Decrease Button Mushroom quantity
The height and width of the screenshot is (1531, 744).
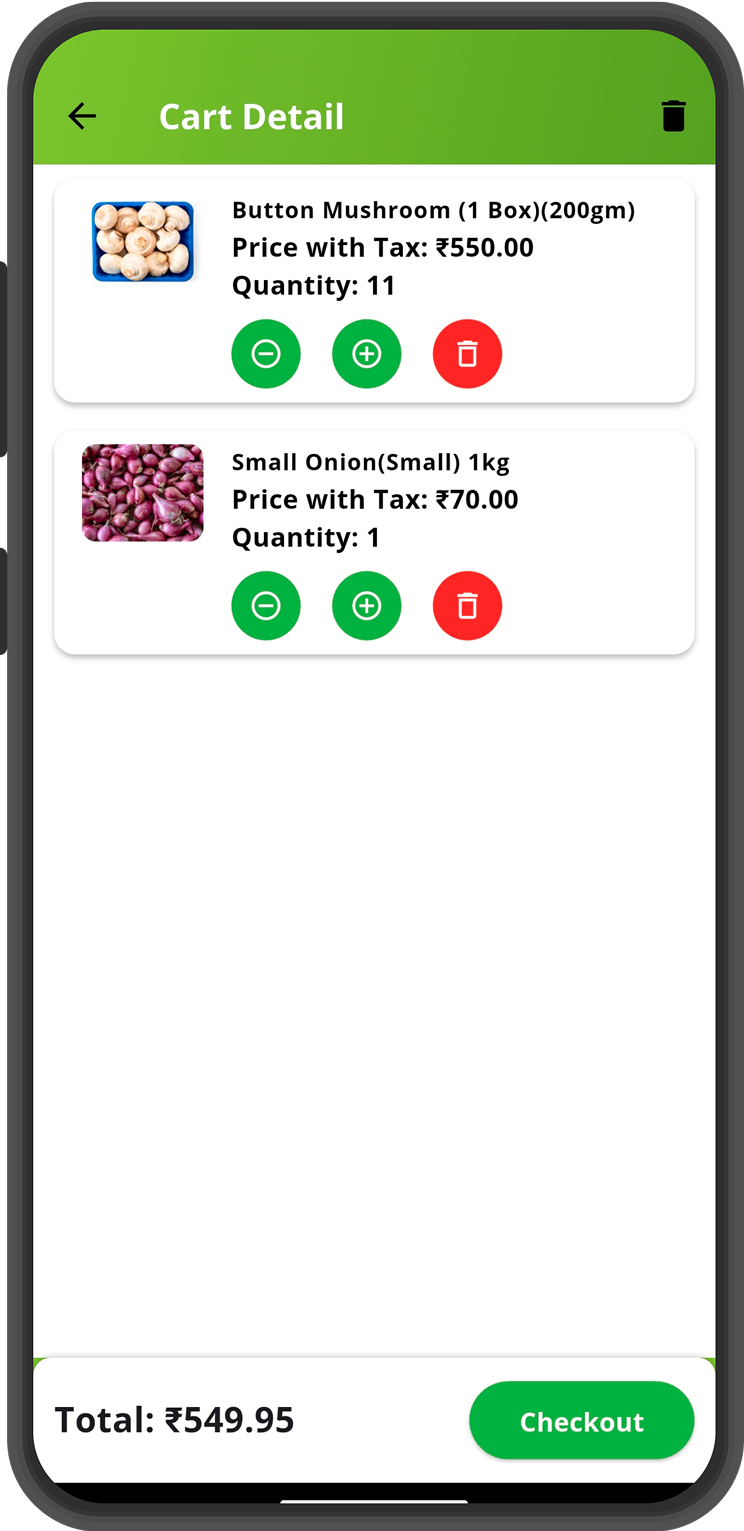coord(266,354)
